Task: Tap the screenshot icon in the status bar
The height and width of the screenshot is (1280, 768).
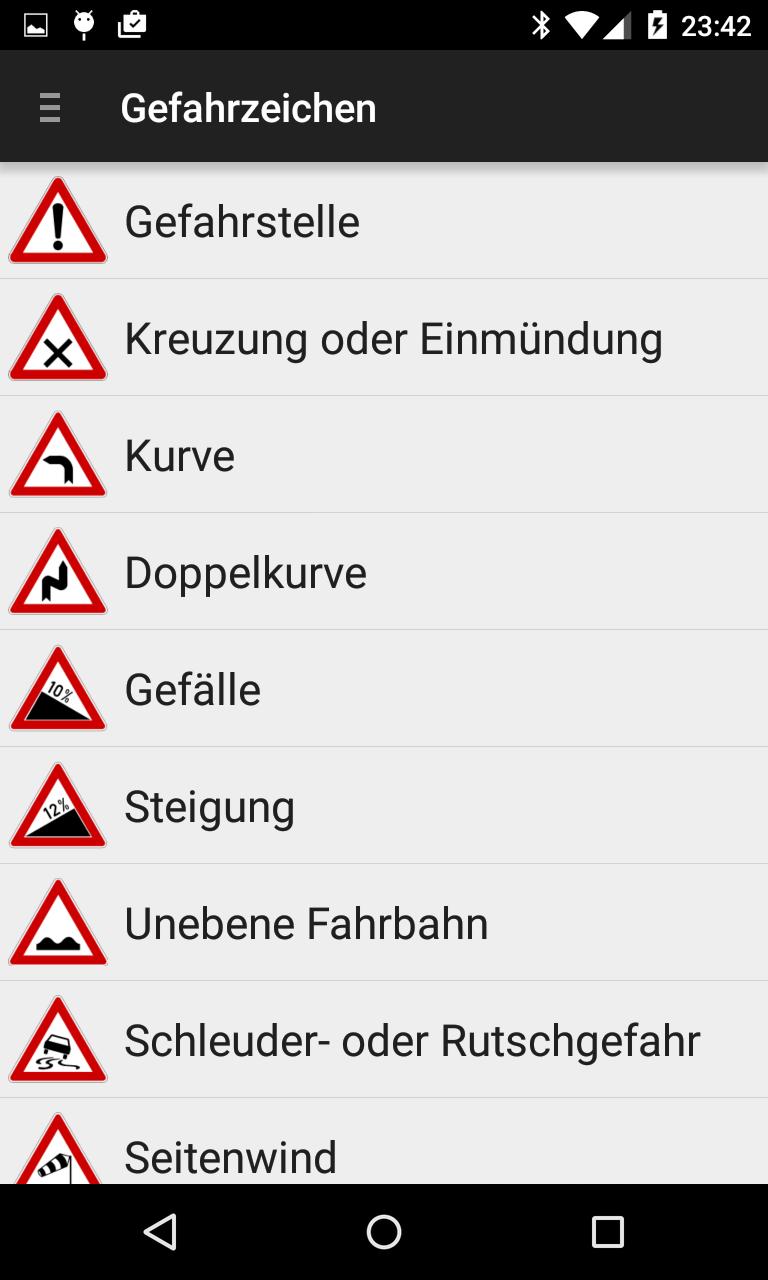Action: coord(33,25)
